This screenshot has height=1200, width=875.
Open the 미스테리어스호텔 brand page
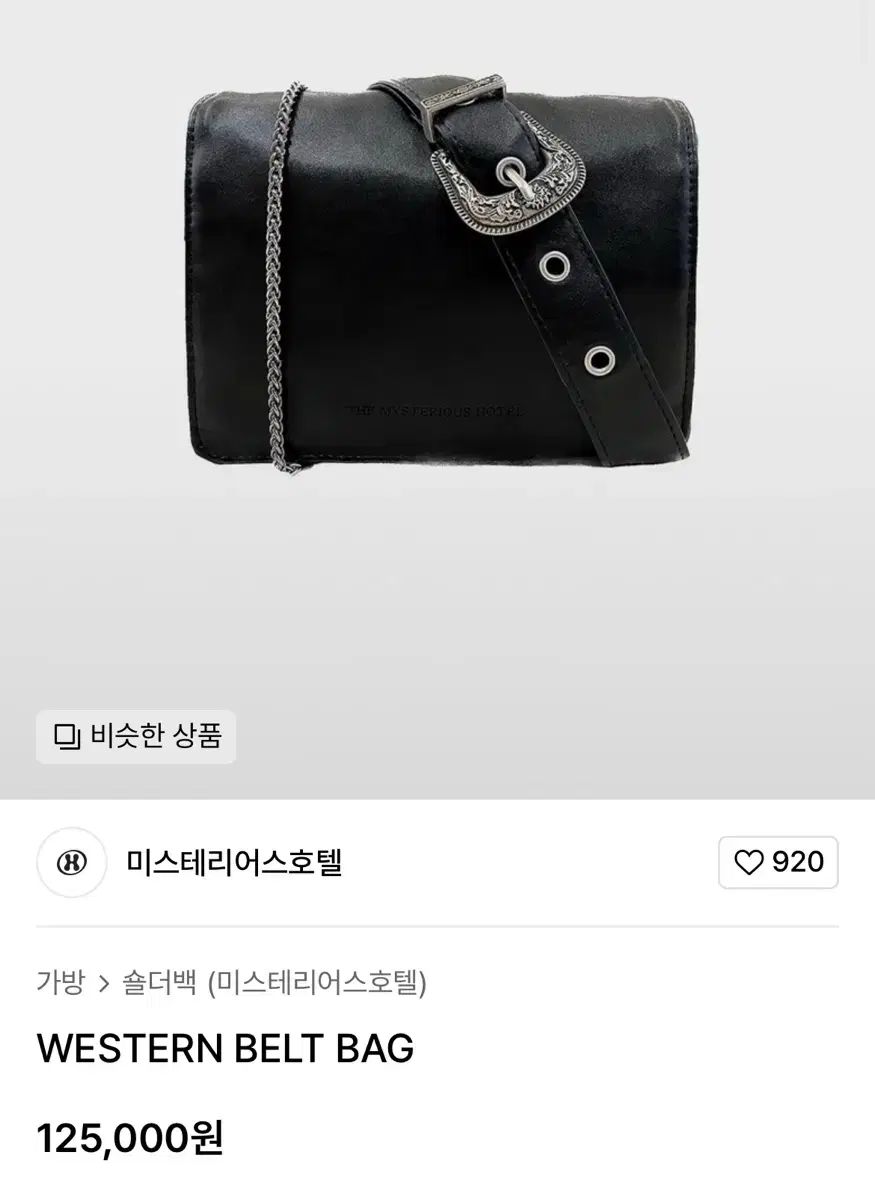coord(234,862)
